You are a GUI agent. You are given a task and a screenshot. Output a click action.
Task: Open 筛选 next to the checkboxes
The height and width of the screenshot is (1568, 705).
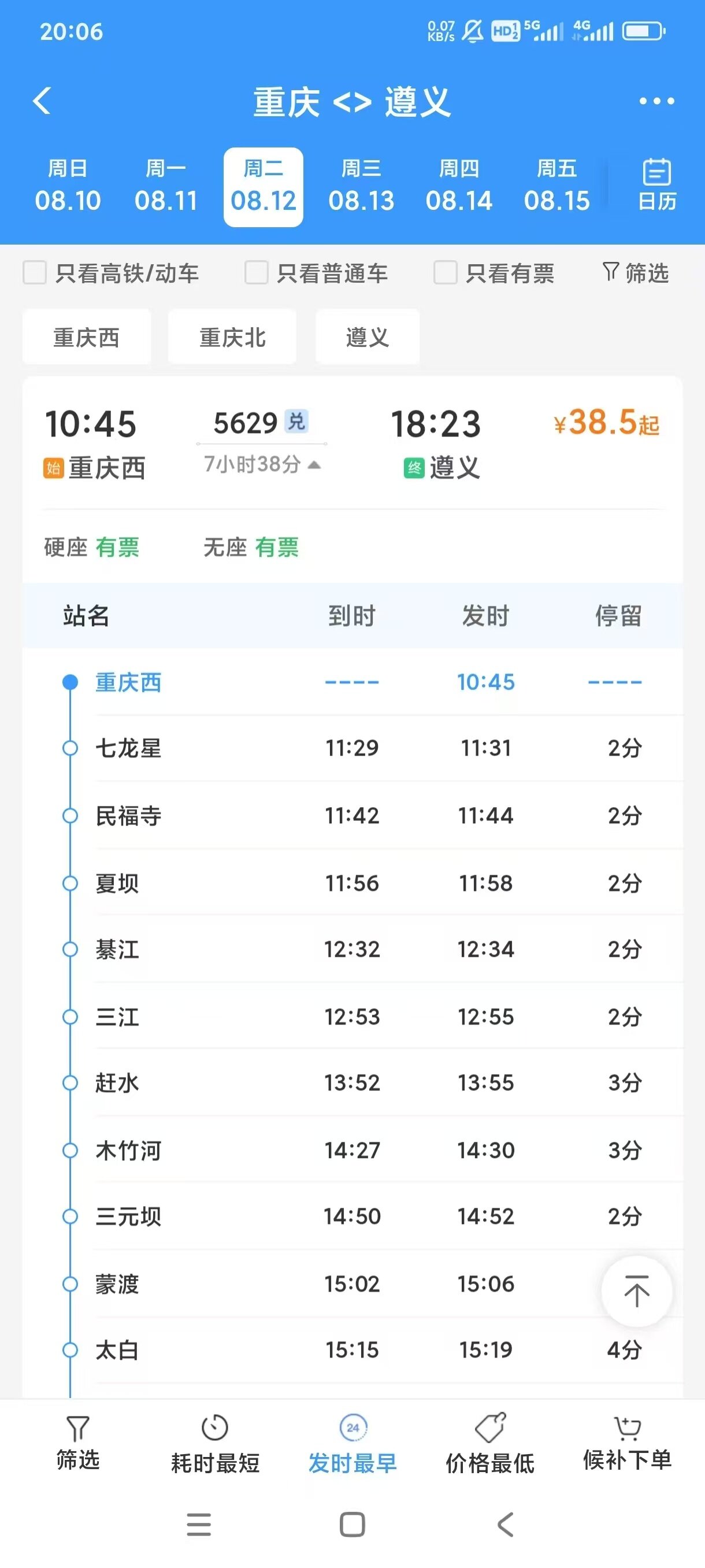point(636,273)
